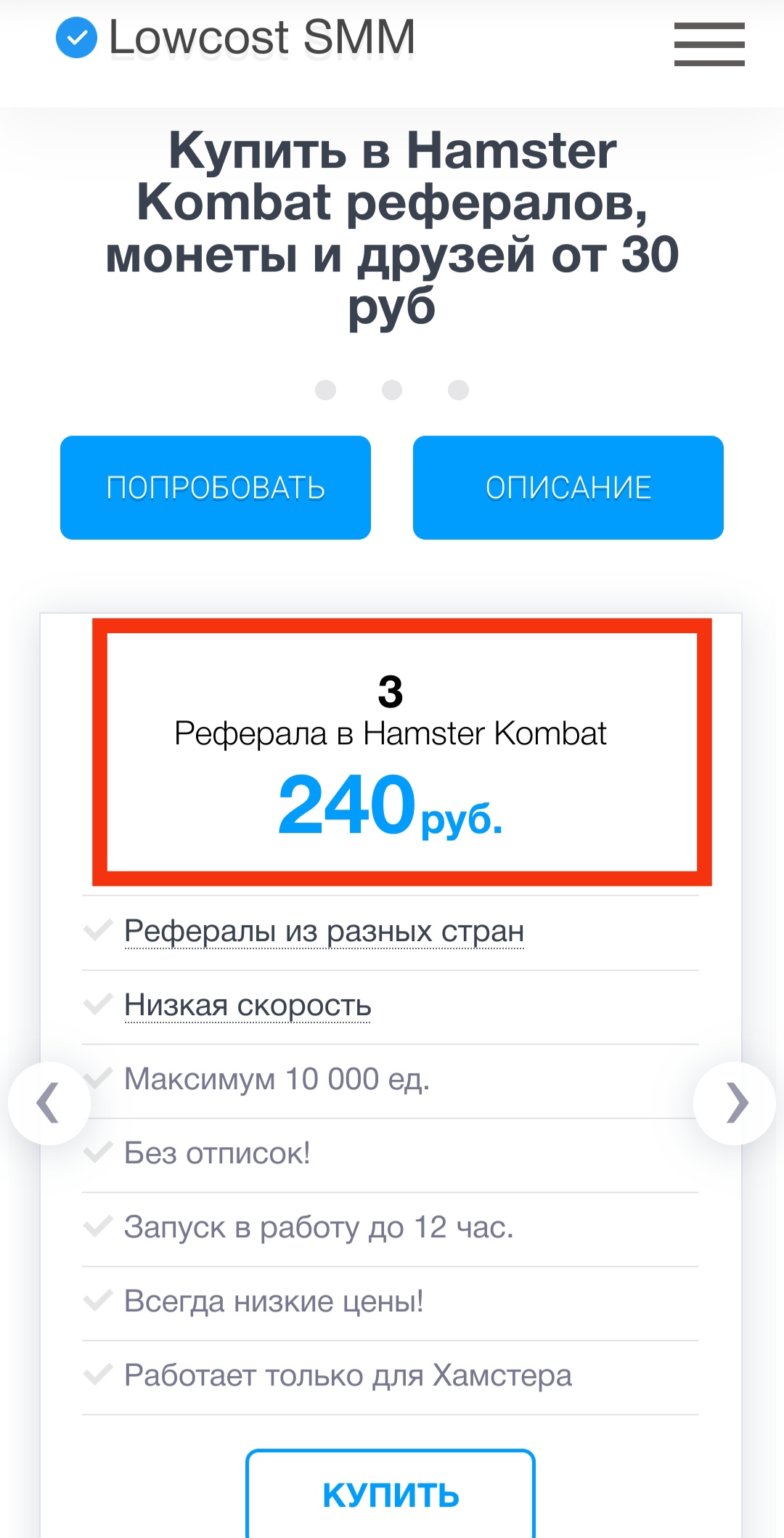Open the Низкая скорость hint
Viewport: 784px width, 1538px height.
248,1005
